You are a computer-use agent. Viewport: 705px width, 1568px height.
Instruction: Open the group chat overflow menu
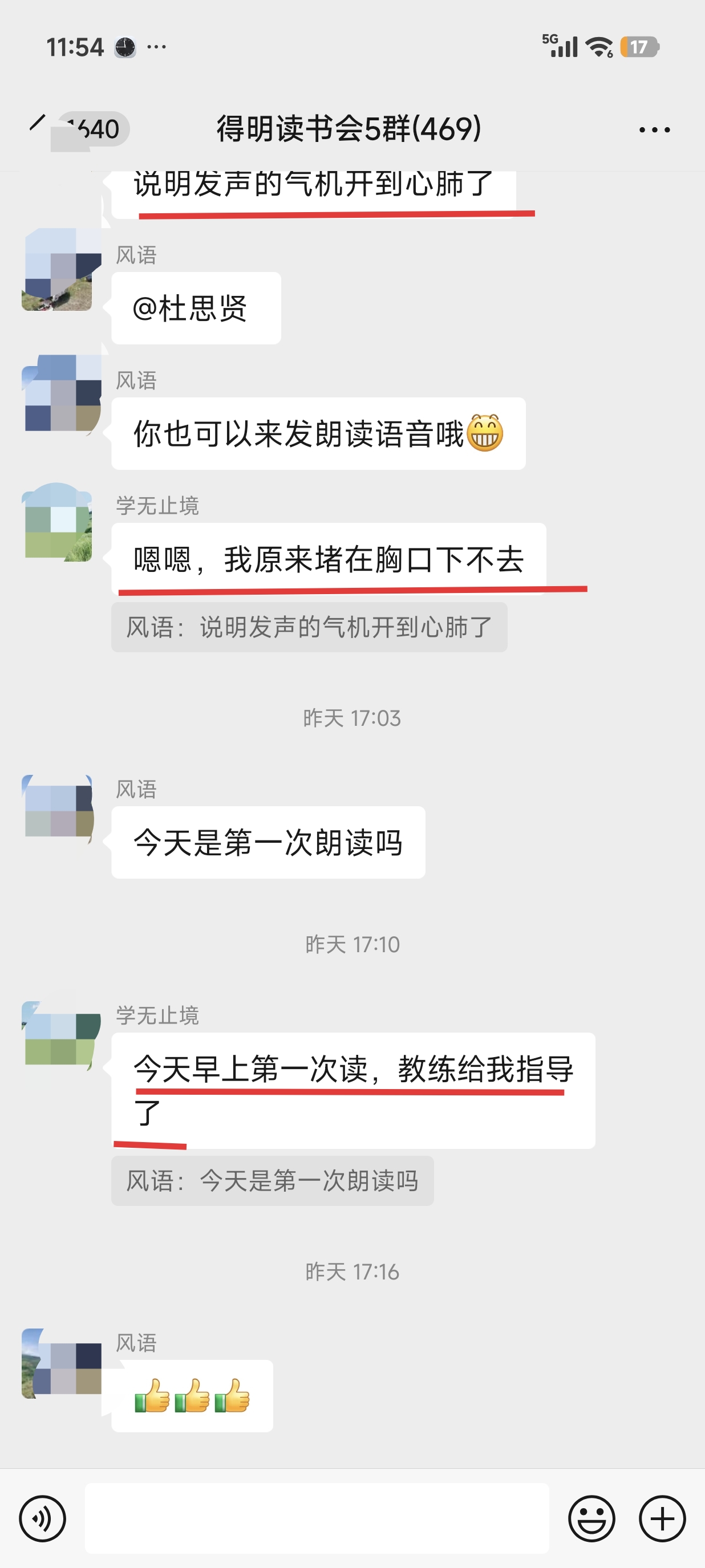click(x=654, y=129)
